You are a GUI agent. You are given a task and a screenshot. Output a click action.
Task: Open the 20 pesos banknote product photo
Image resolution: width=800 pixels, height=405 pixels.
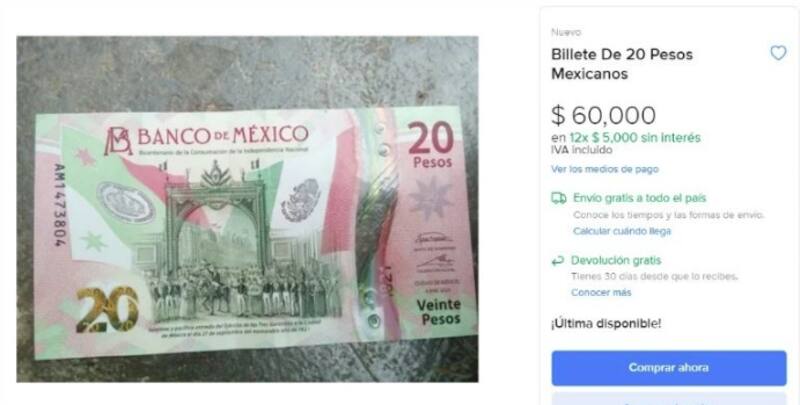click(247, 209)
